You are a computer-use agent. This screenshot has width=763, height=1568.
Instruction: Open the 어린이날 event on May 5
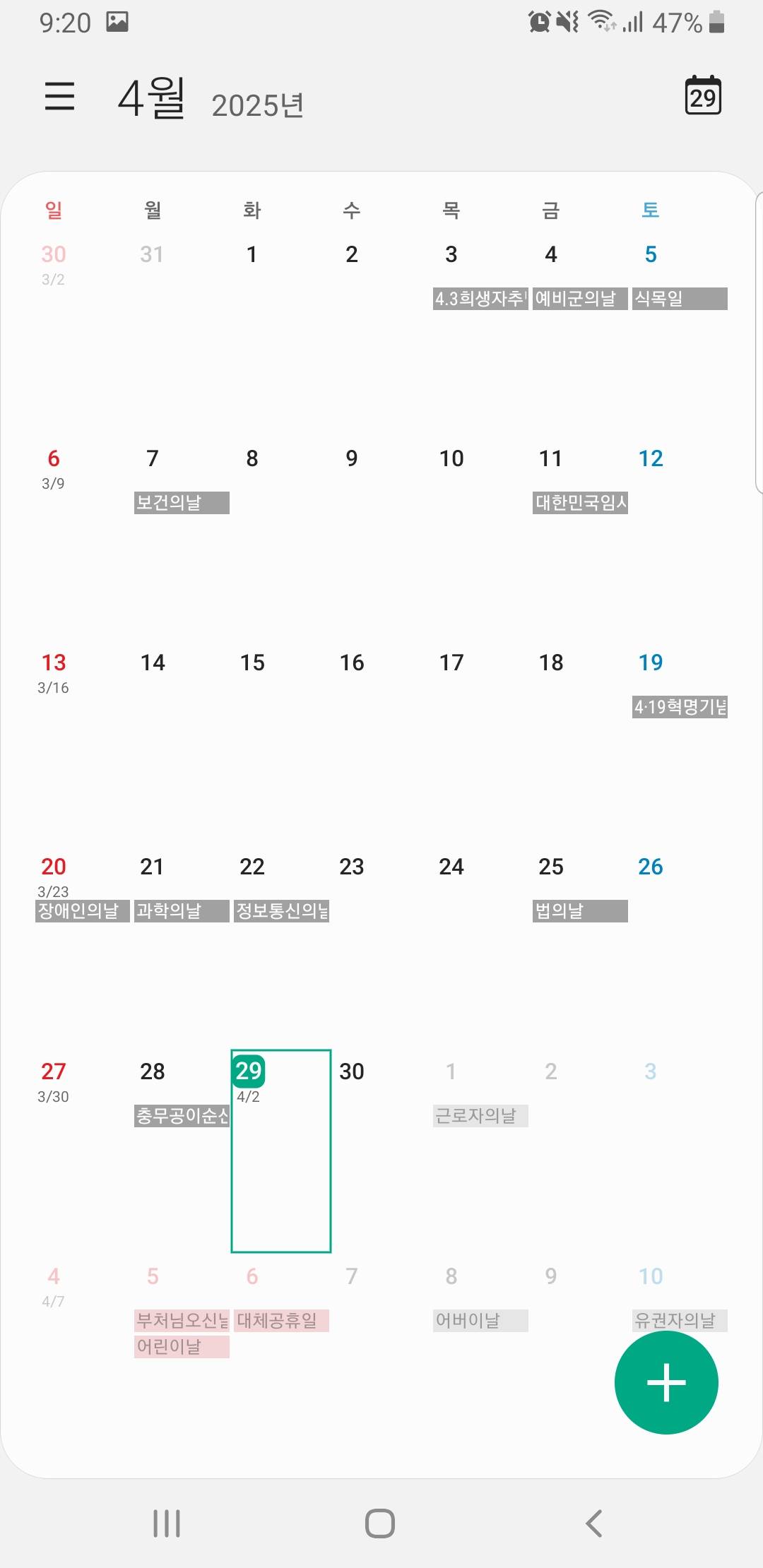coord(182,1347)
